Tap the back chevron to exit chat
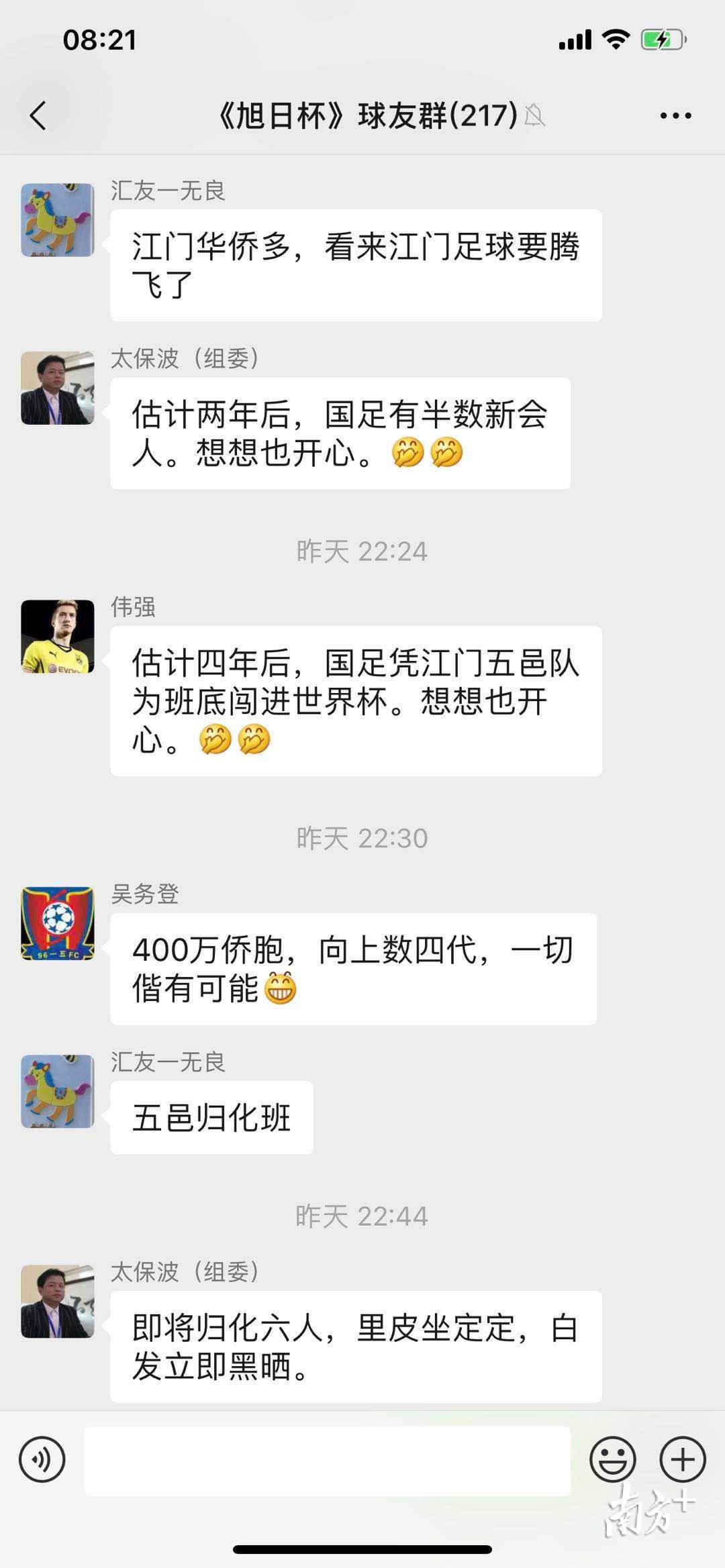Screen dimensions: 725x1568 tap(38, 115)
